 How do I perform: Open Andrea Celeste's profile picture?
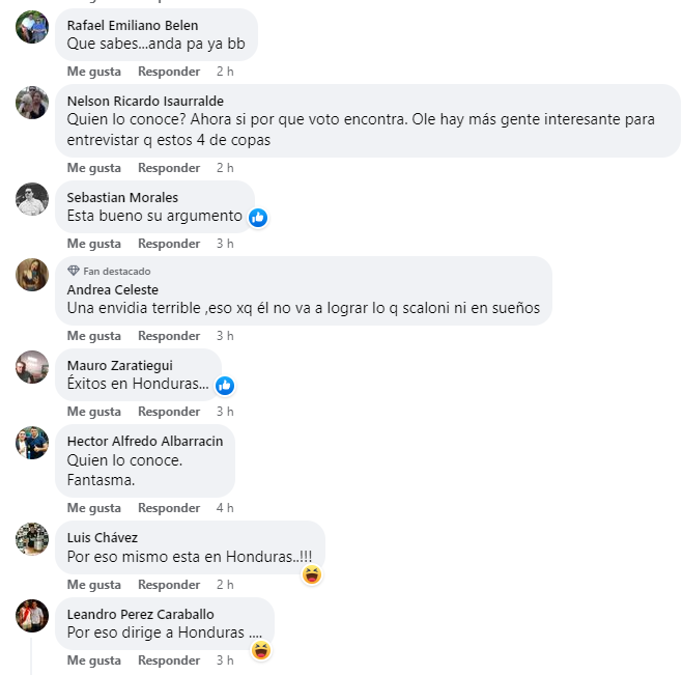tap(32, 275)
